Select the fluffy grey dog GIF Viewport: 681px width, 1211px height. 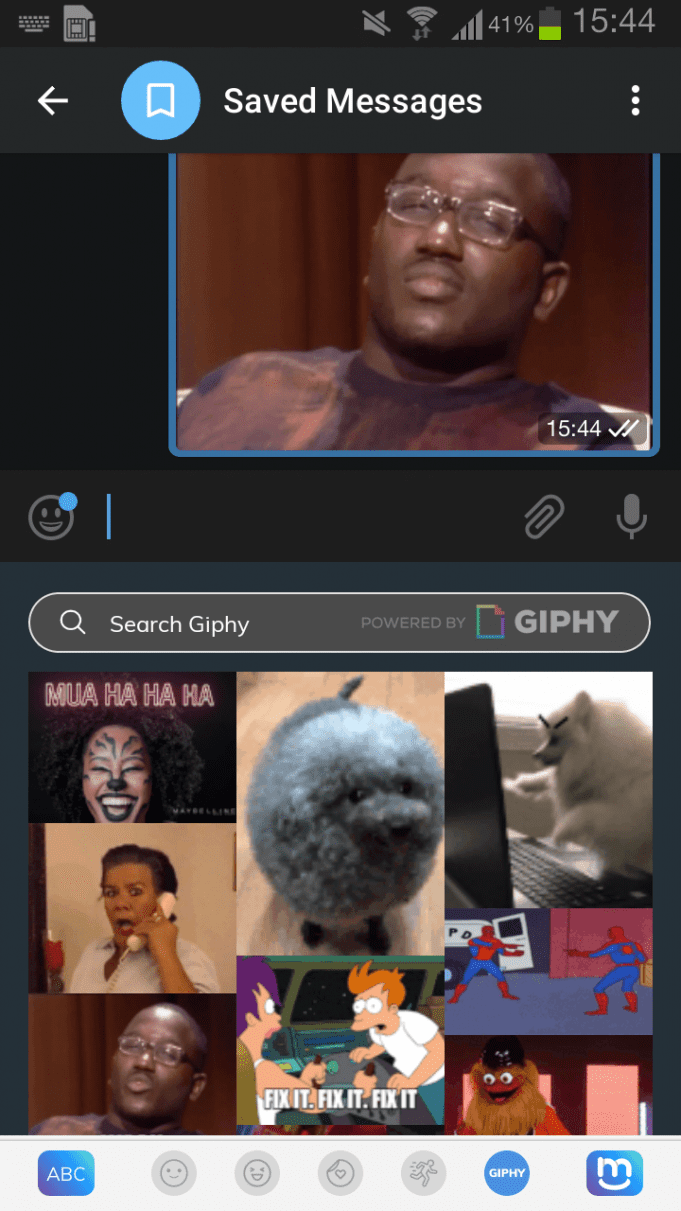[340, 813]
